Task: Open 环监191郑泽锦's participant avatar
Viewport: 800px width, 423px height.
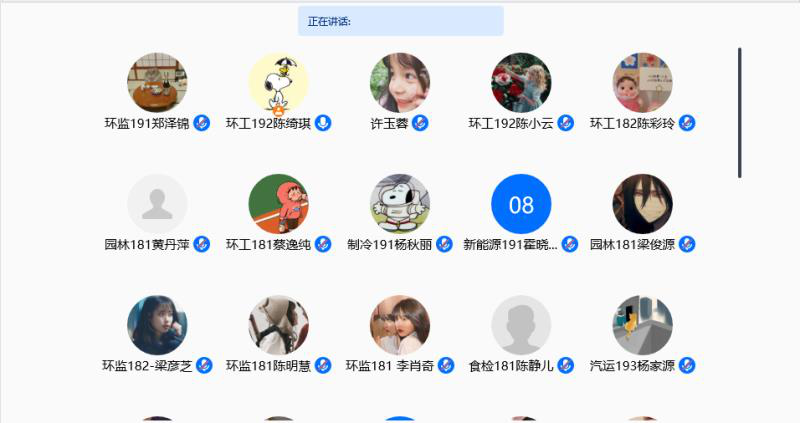Action: coord(157,82)
